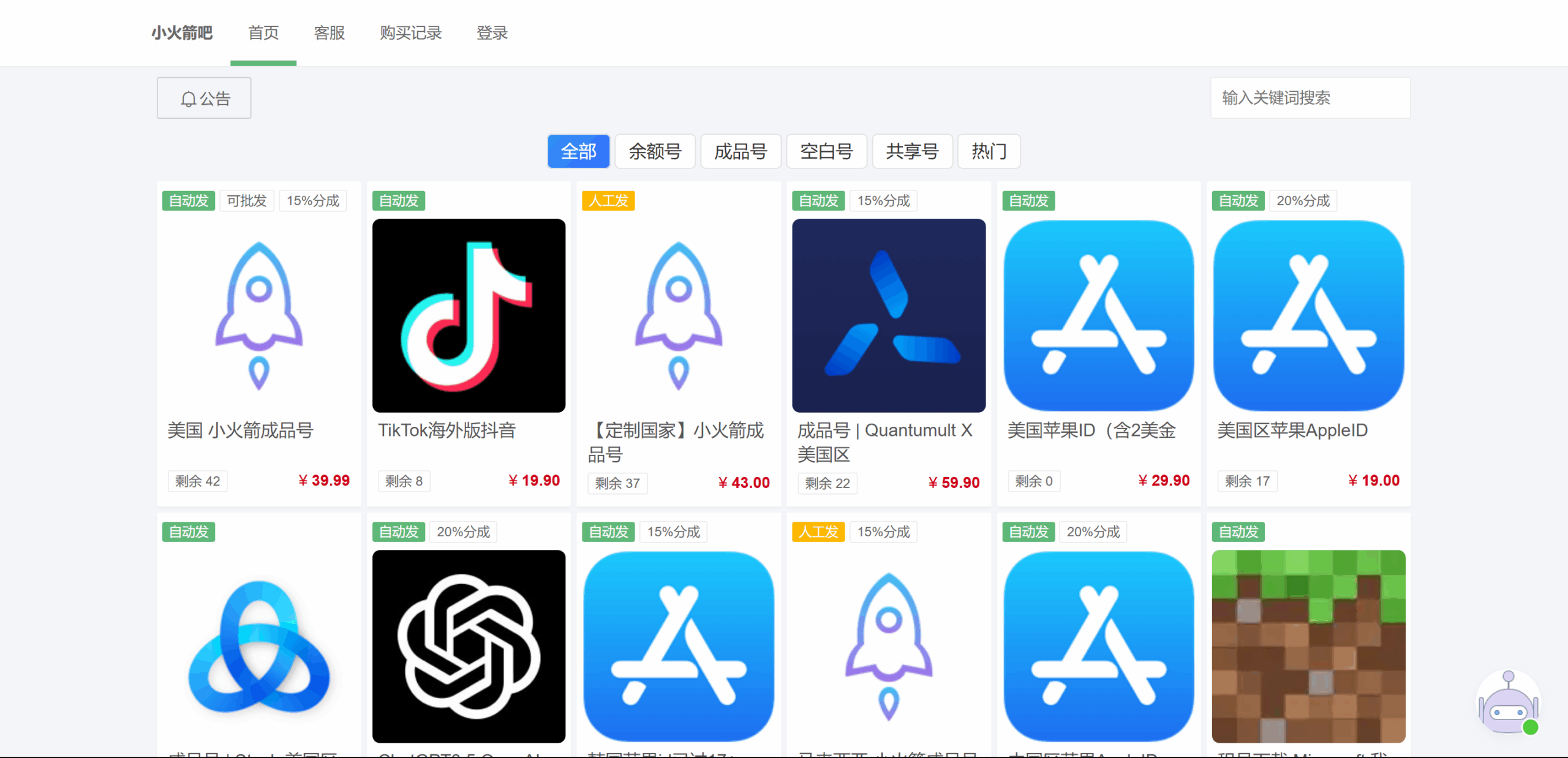View the 热门 category
Image resolution: width=1568 pixels, height=758 pixels.
[989, 151]
